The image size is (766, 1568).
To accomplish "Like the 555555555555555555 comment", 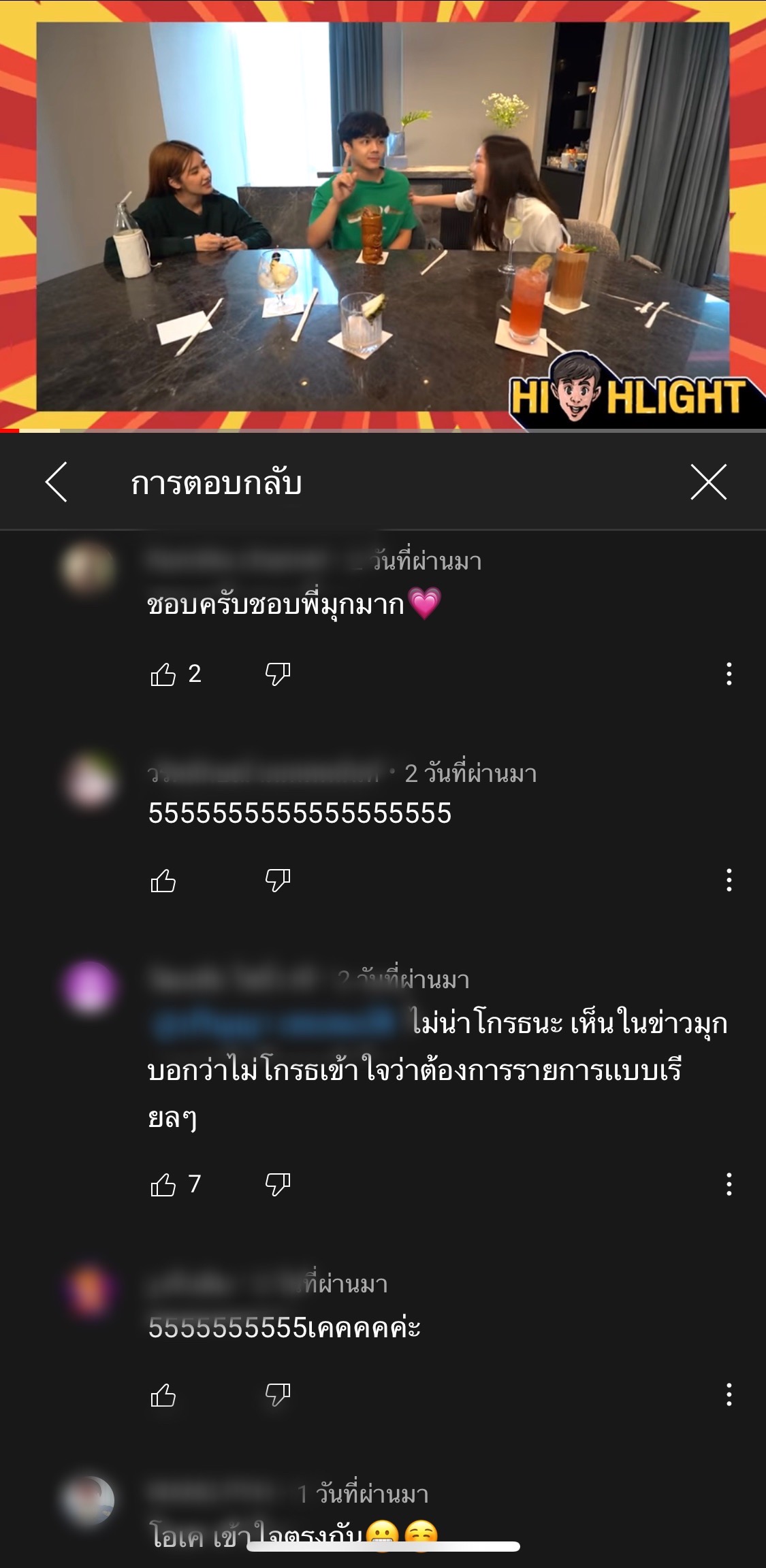I will tap(163, 881).
